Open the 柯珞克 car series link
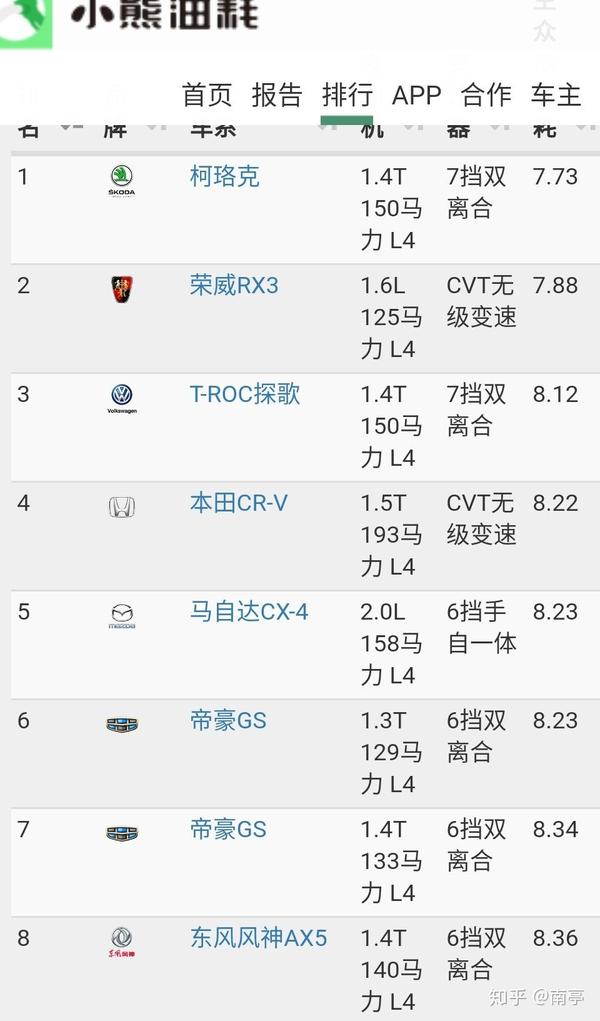Image resolution: width=600 pixels, height=1021 pixels. coord(224,177)
